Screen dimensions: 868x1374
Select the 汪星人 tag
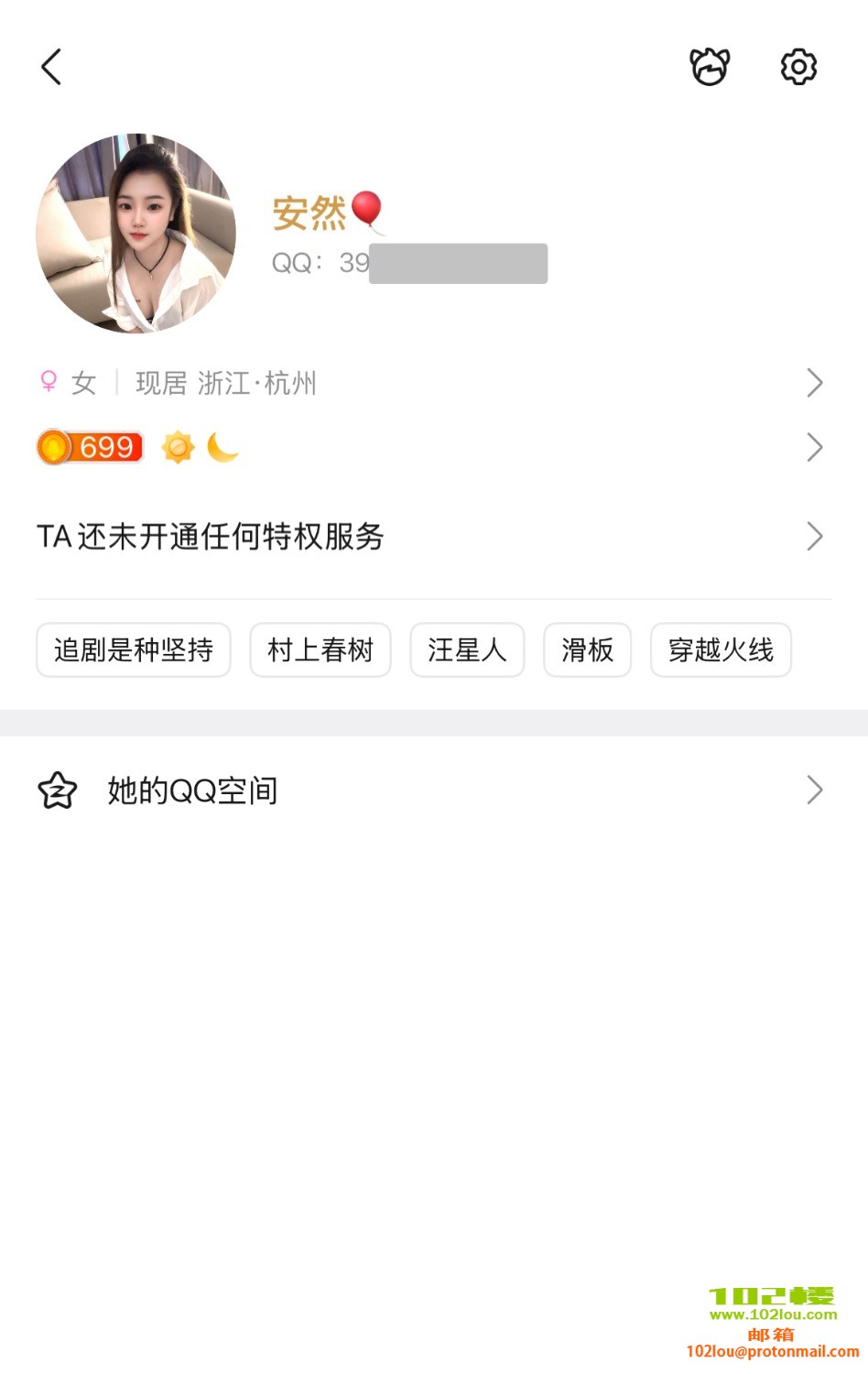(x=467, y=650)
